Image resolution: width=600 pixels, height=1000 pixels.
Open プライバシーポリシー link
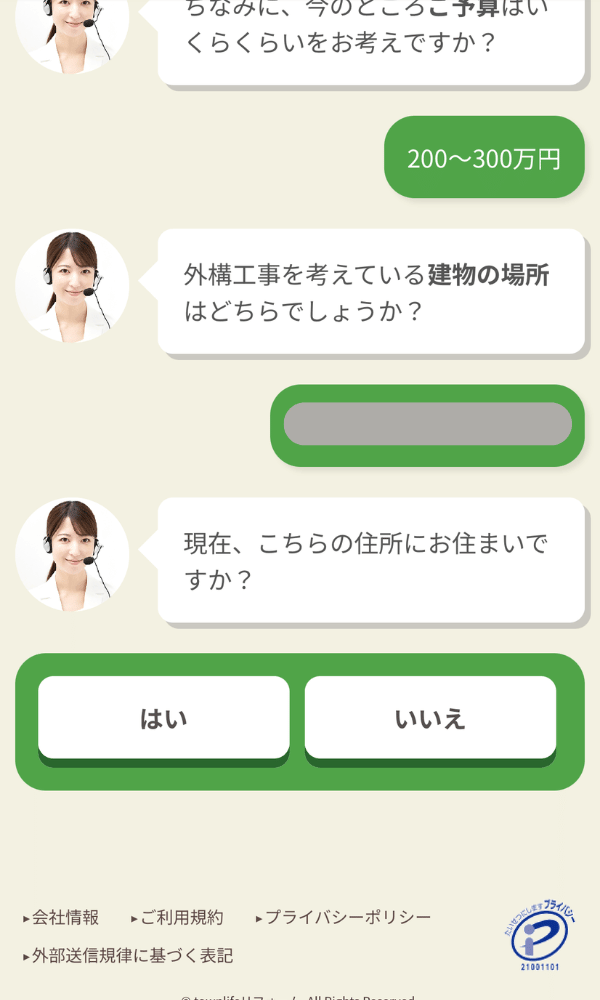tap(347, 917)
